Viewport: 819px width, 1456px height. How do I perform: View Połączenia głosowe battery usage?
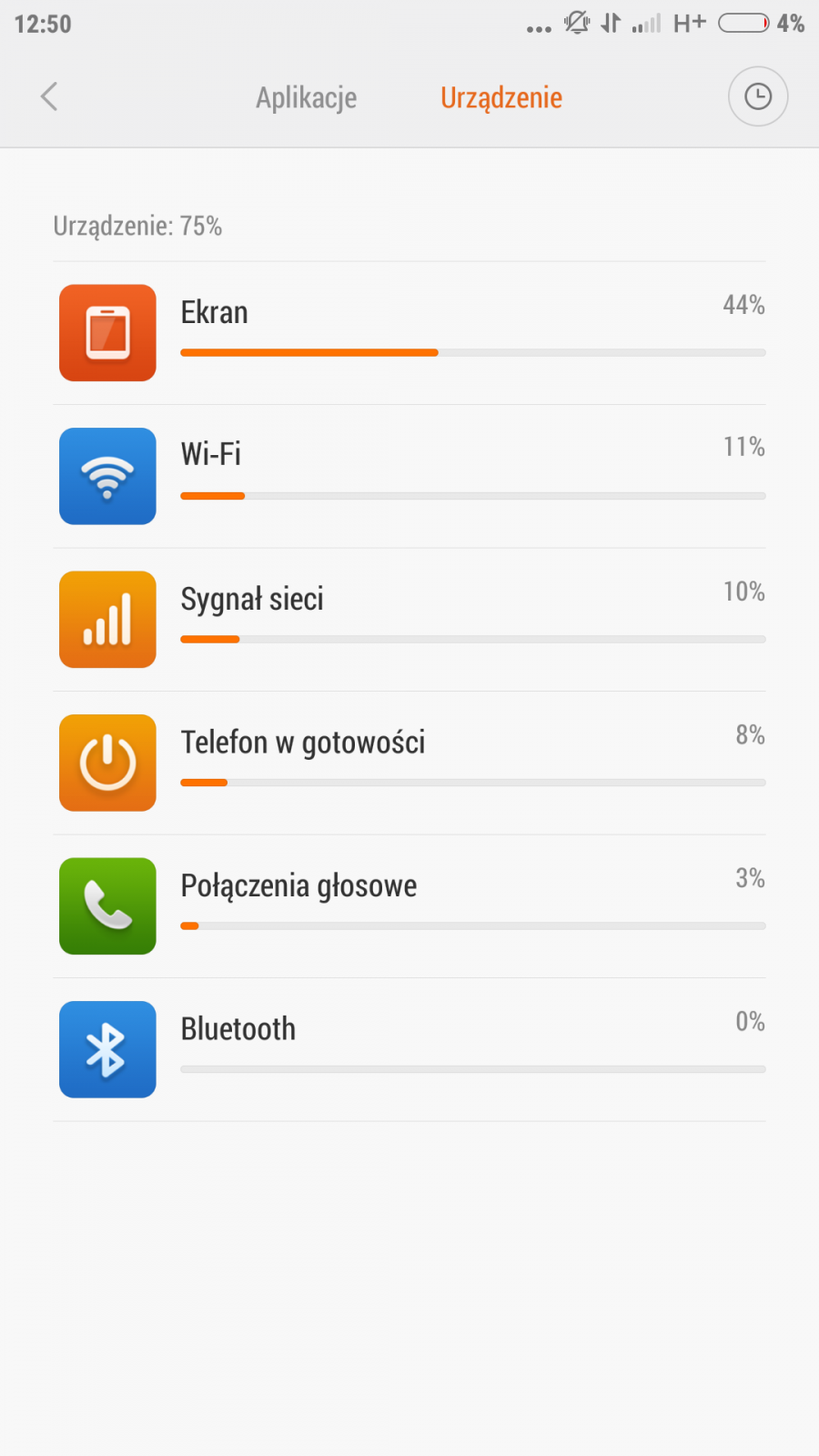pyautogui.click(x=409, y=906)
